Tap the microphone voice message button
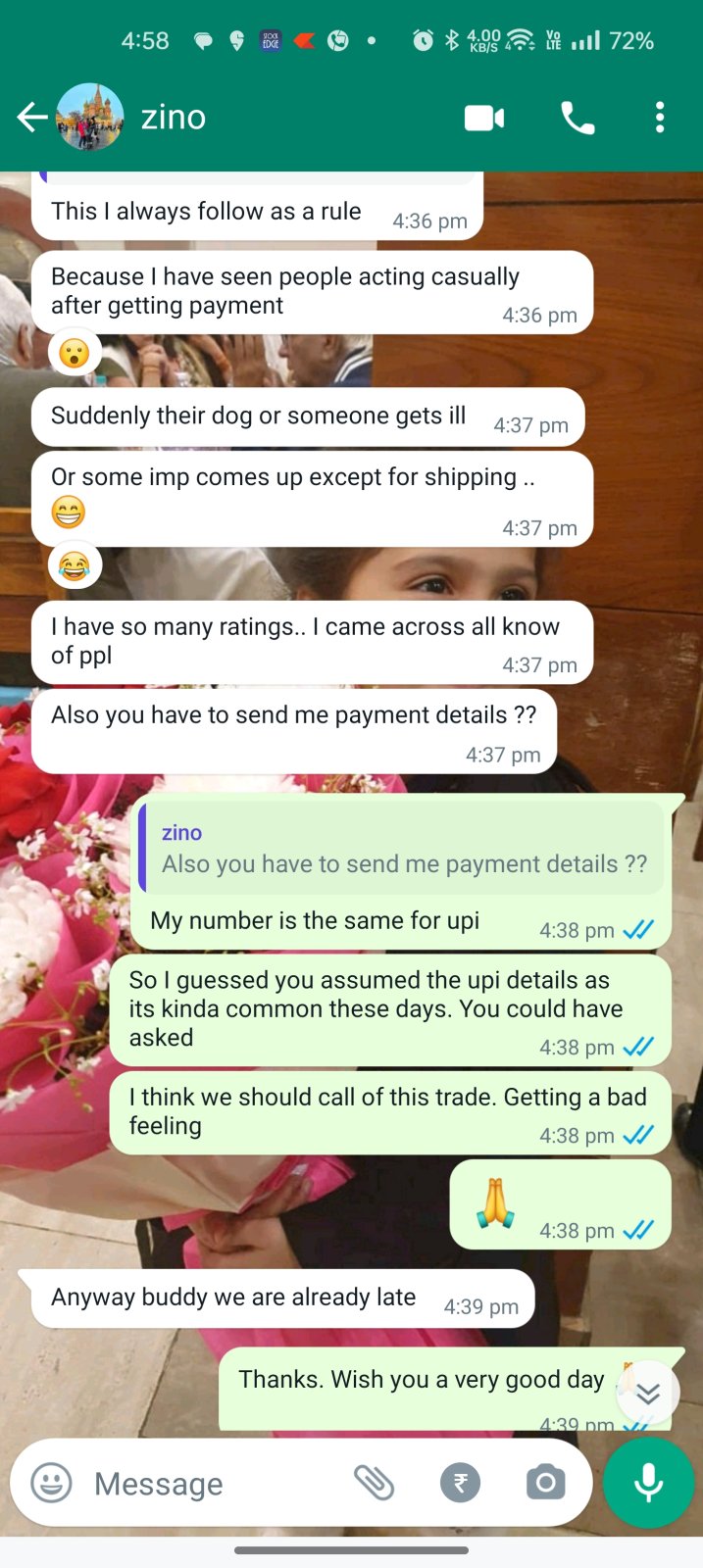 (648, 1483)
